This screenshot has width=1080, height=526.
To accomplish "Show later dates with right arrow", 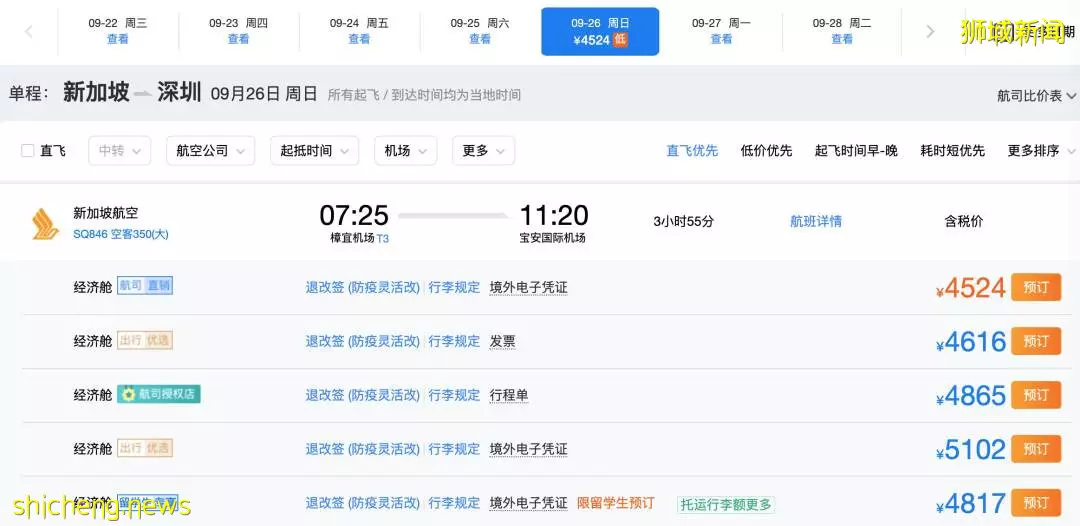I will (x=930, y=31).
